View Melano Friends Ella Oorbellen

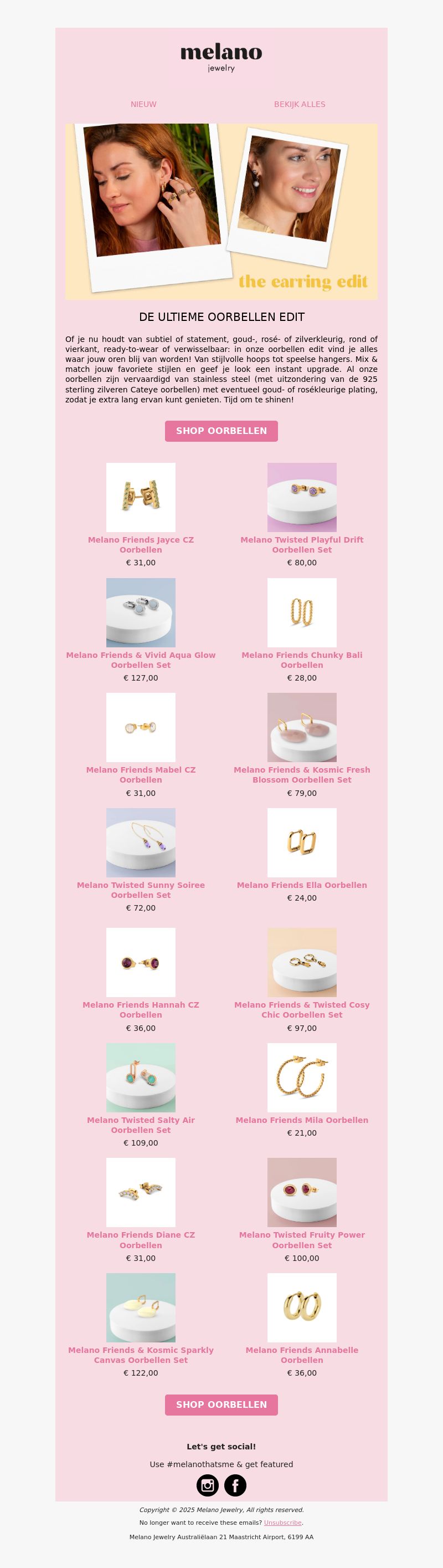(302, 885)
